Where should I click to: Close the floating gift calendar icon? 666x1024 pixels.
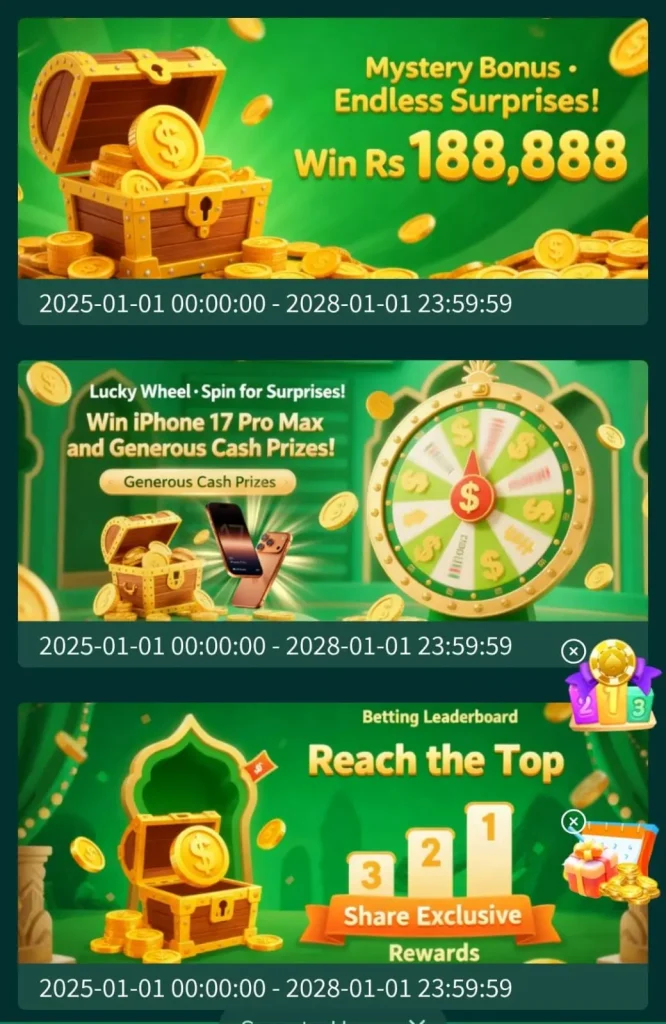coord(573,822)
